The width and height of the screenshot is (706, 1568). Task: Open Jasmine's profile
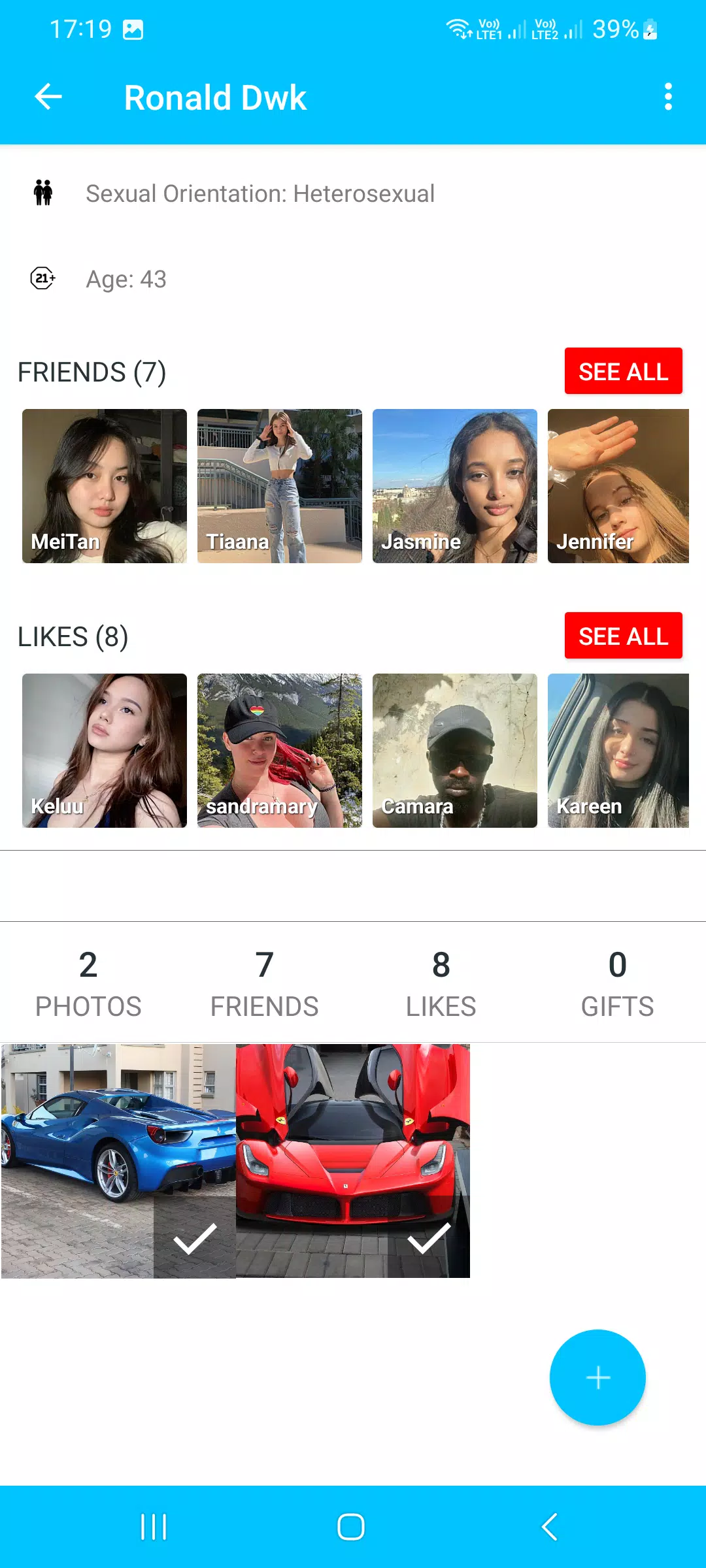(455, 486)
